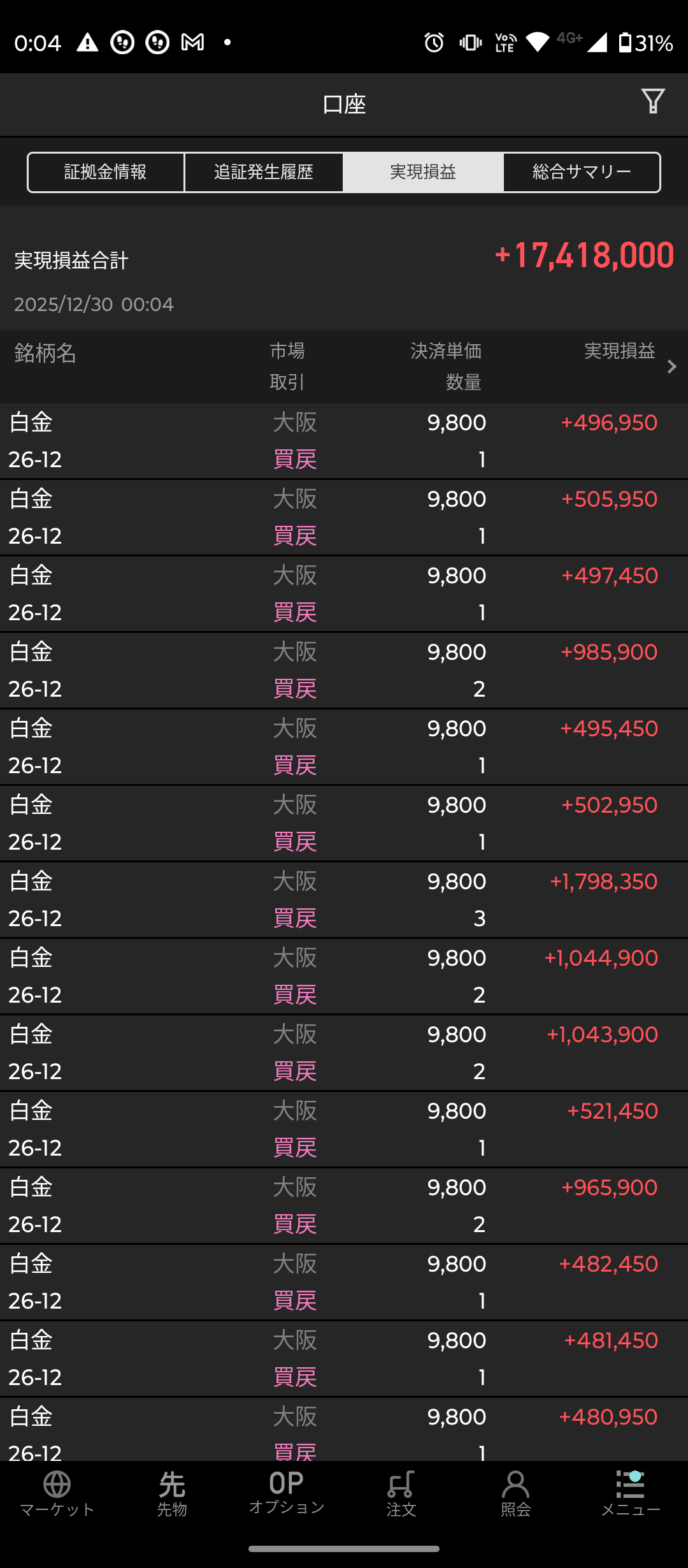Open the filter funnel icon

[x=653, y=102]
